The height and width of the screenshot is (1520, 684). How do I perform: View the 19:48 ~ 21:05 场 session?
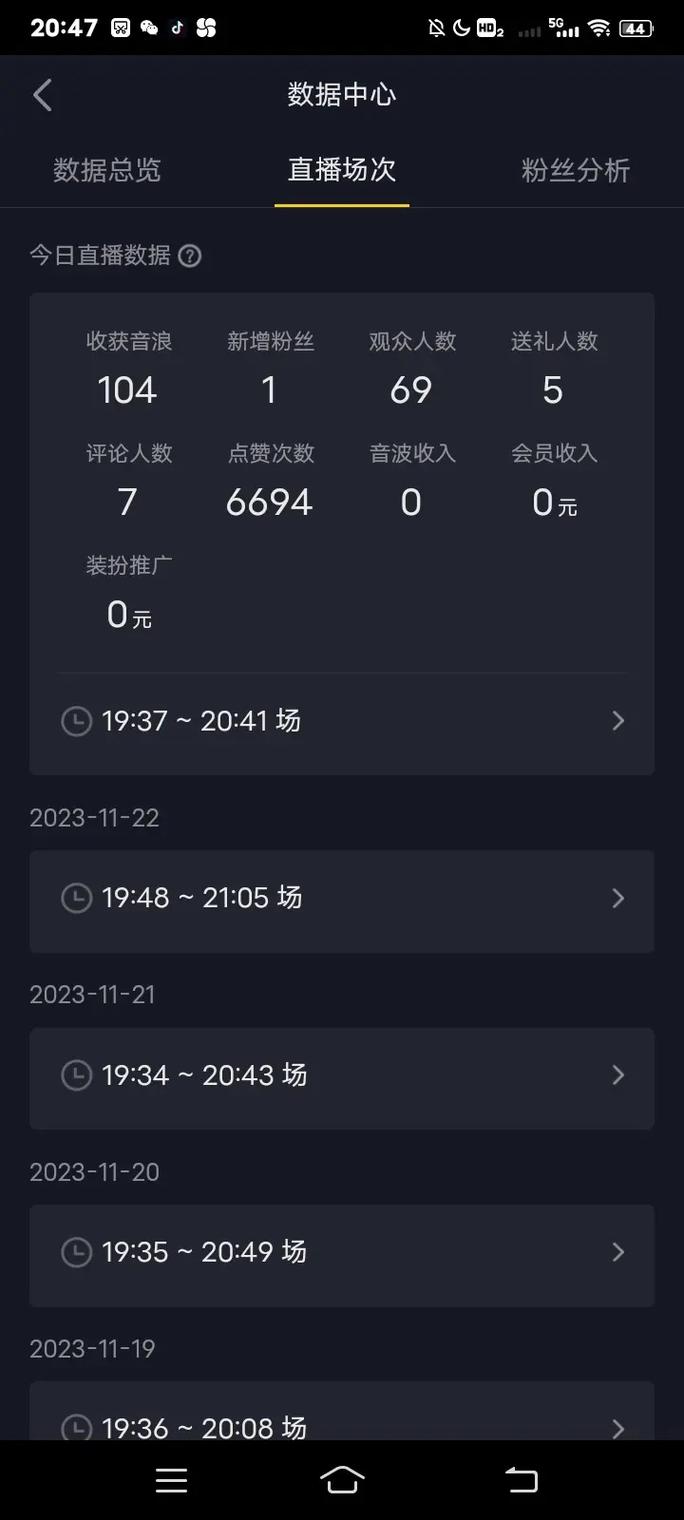point(342,899)
